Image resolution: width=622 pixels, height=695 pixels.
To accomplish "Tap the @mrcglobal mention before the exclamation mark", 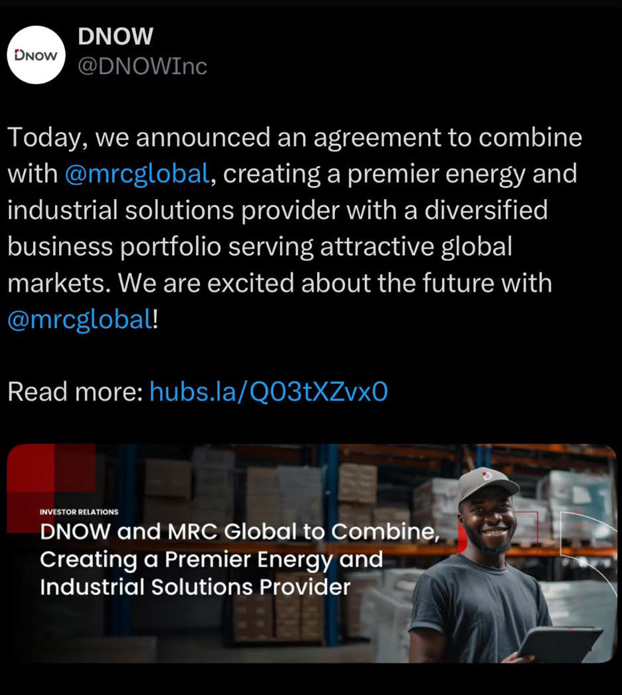I will (80, 320).
